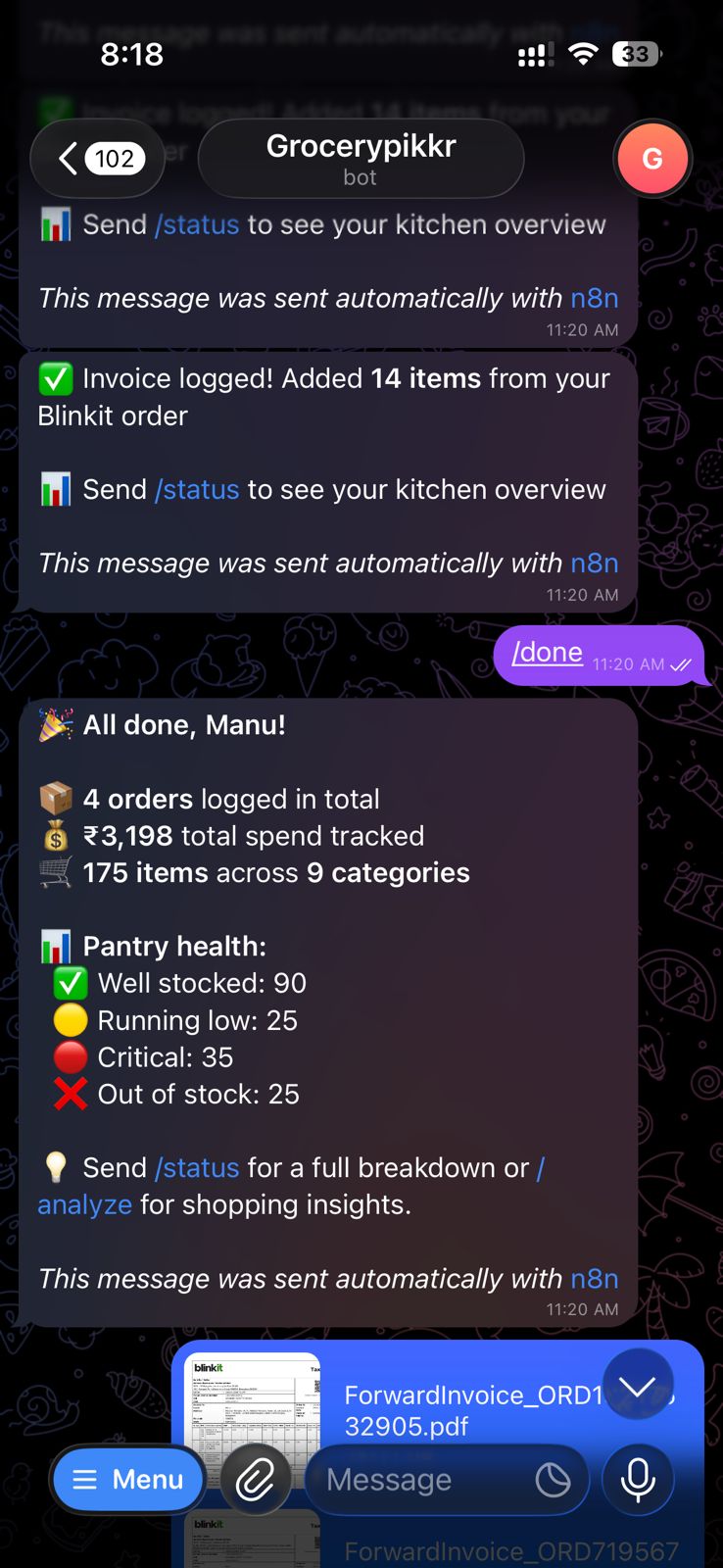Open the bot Menu button

pos(128,1479)
